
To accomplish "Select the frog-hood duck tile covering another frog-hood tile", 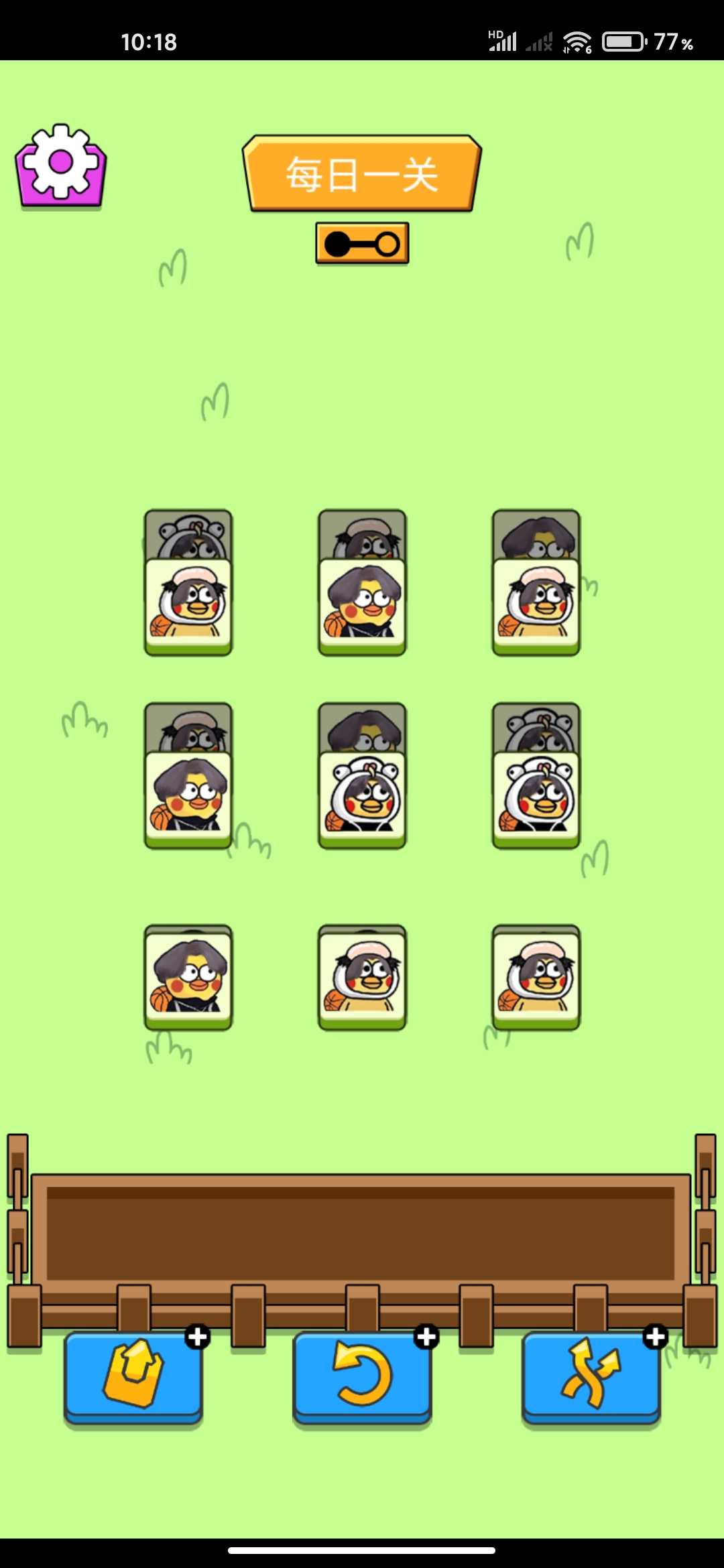I will click(536, 799).
